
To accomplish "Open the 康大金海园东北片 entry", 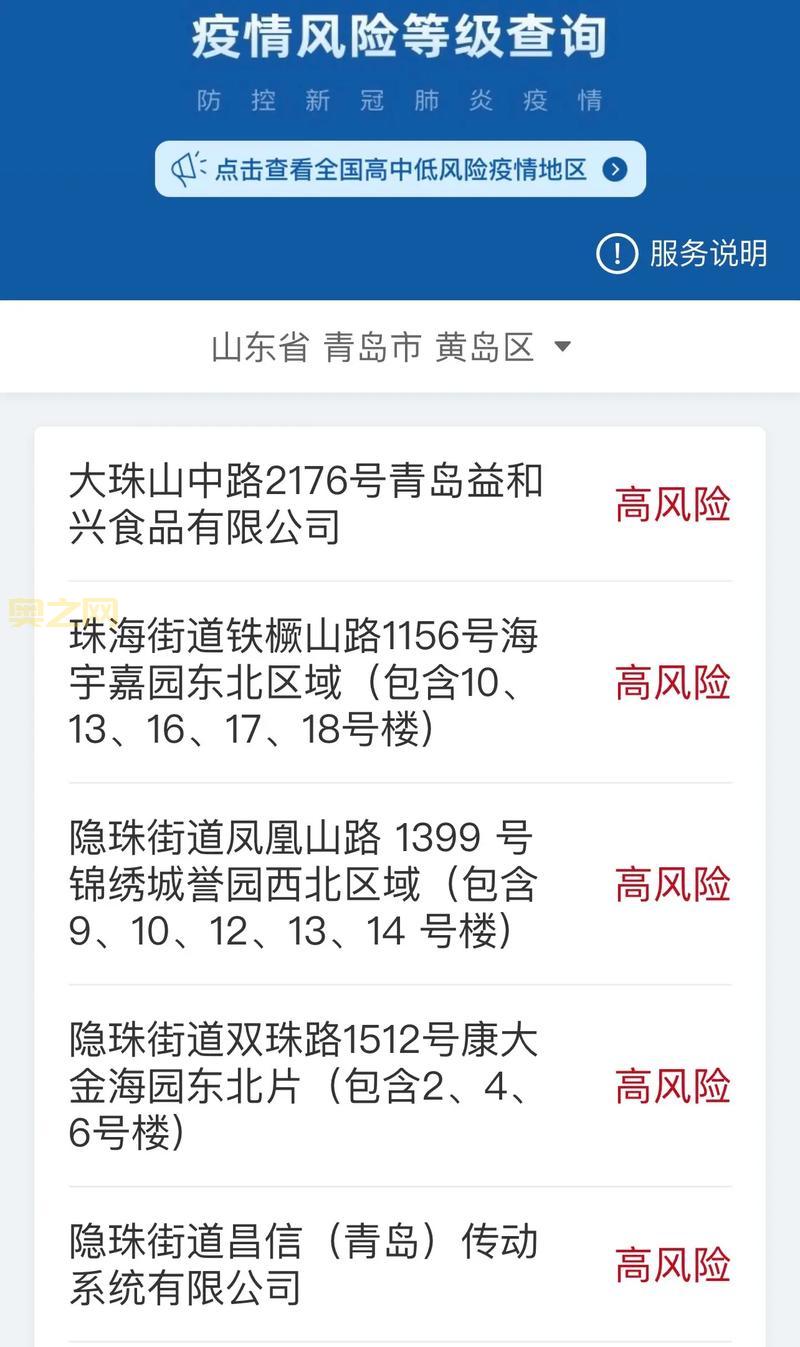I will click(x=300, y=1086).
